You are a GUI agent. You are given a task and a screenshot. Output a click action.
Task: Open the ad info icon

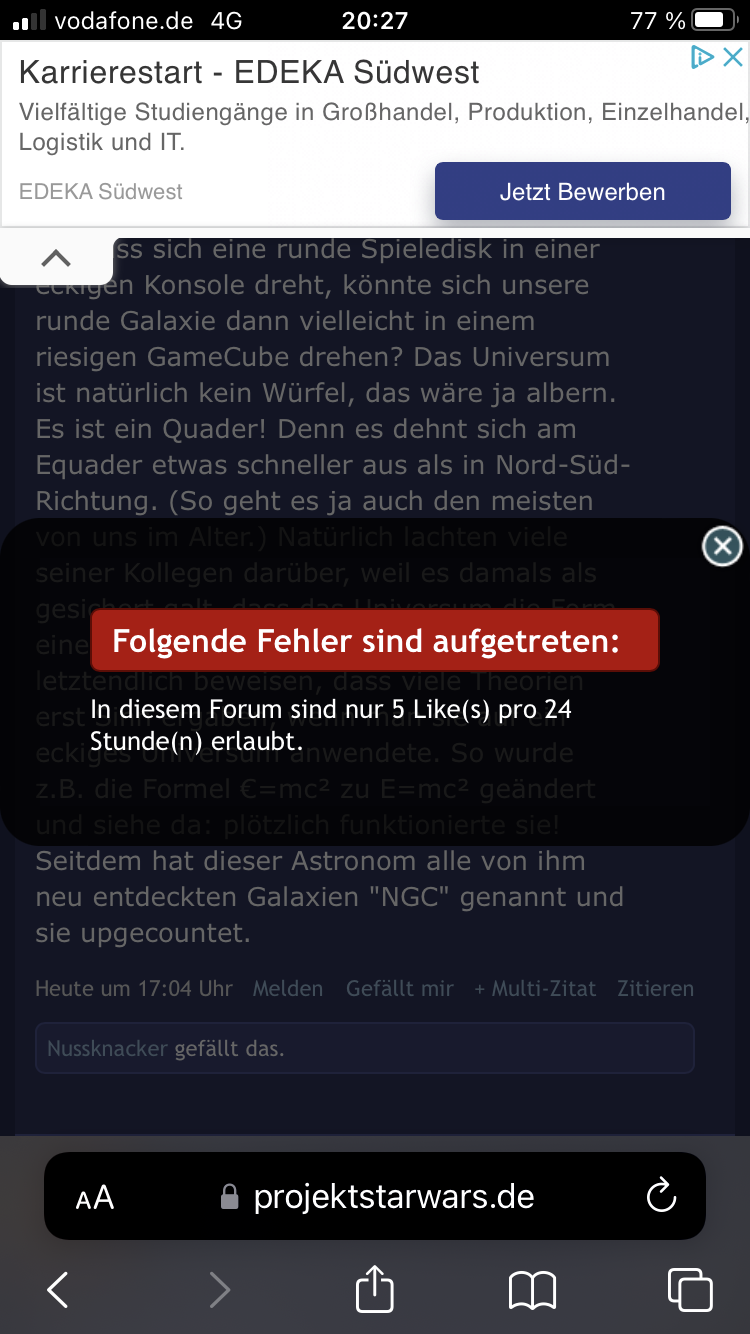pyautogui.click(x=703, y=57)
